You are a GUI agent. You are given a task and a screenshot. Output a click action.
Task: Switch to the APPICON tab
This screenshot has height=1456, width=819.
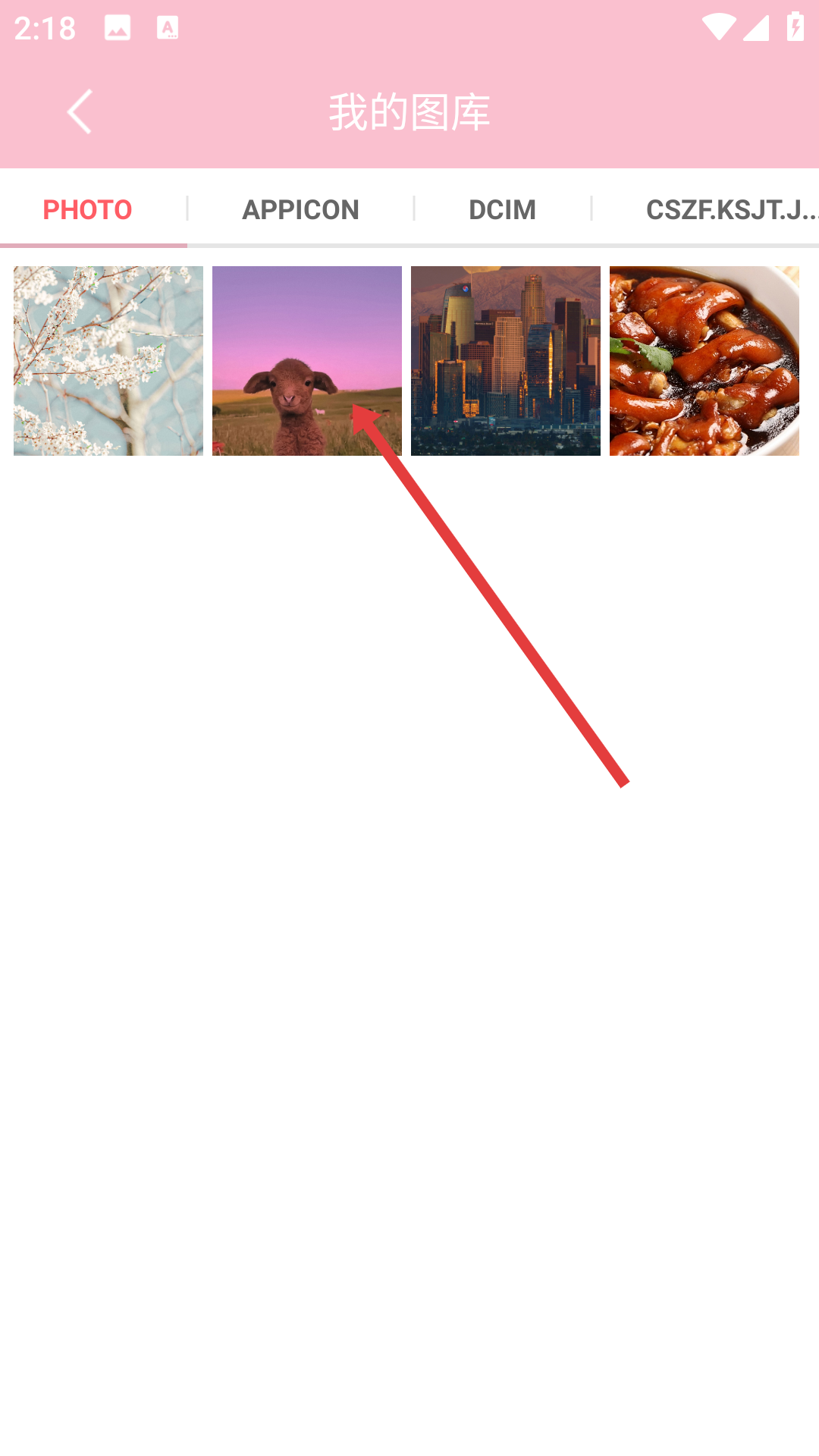coord(300,209)
